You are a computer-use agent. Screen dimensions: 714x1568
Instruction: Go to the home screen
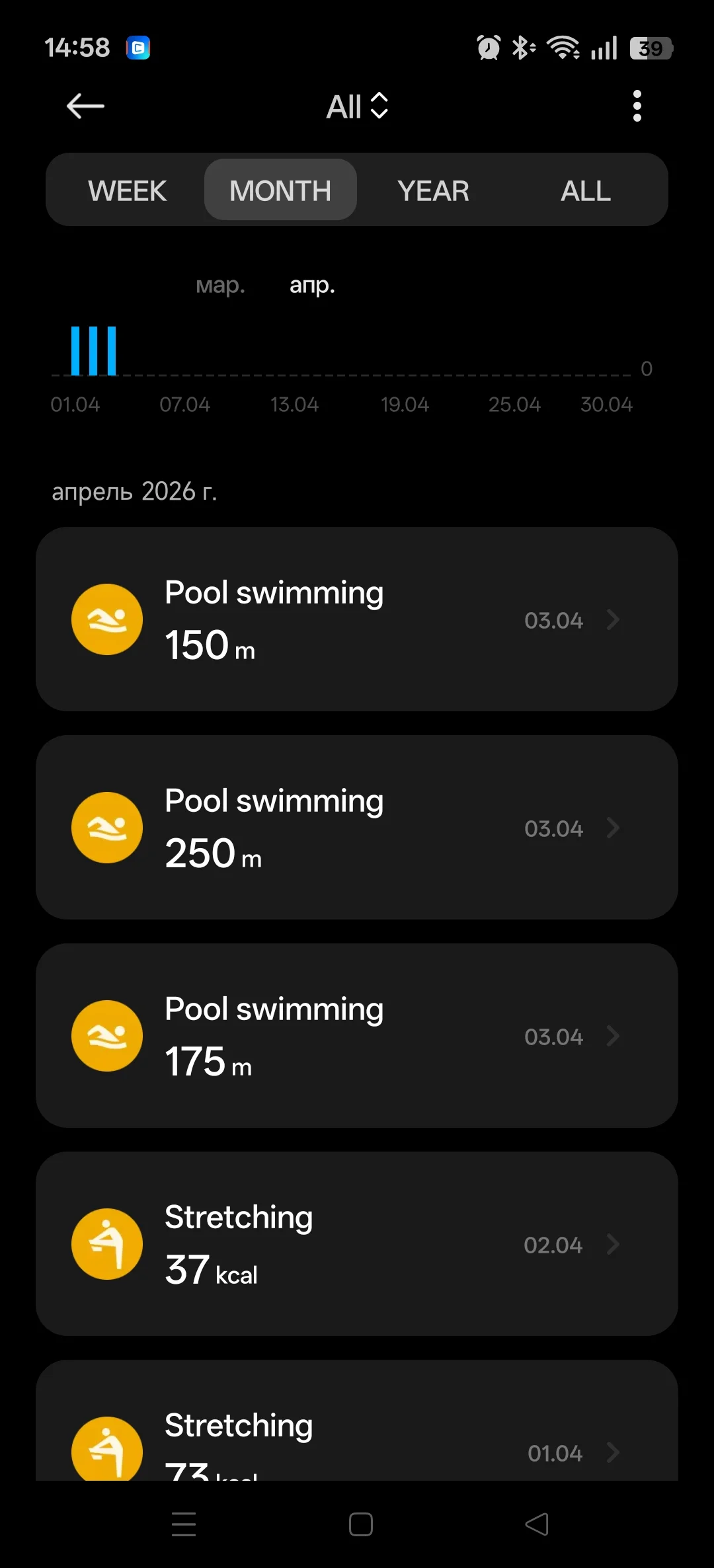(x=360, y=1524)
